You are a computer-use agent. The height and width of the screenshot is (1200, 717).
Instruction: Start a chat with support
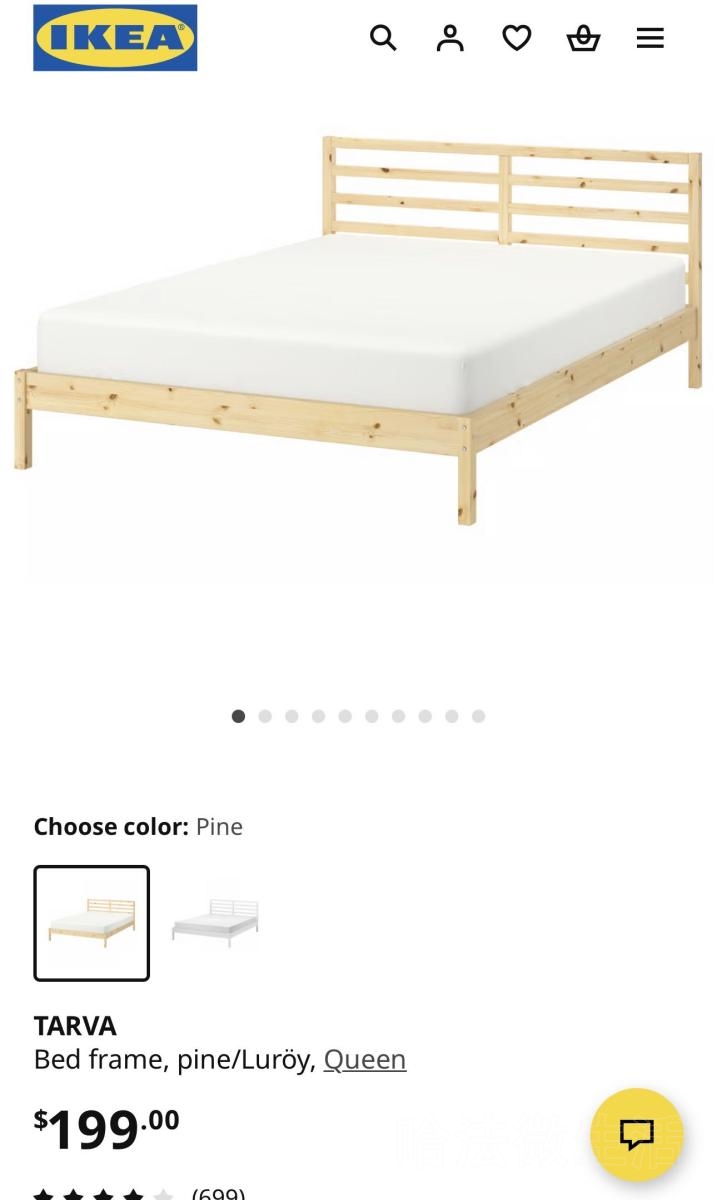[636, 1134]
